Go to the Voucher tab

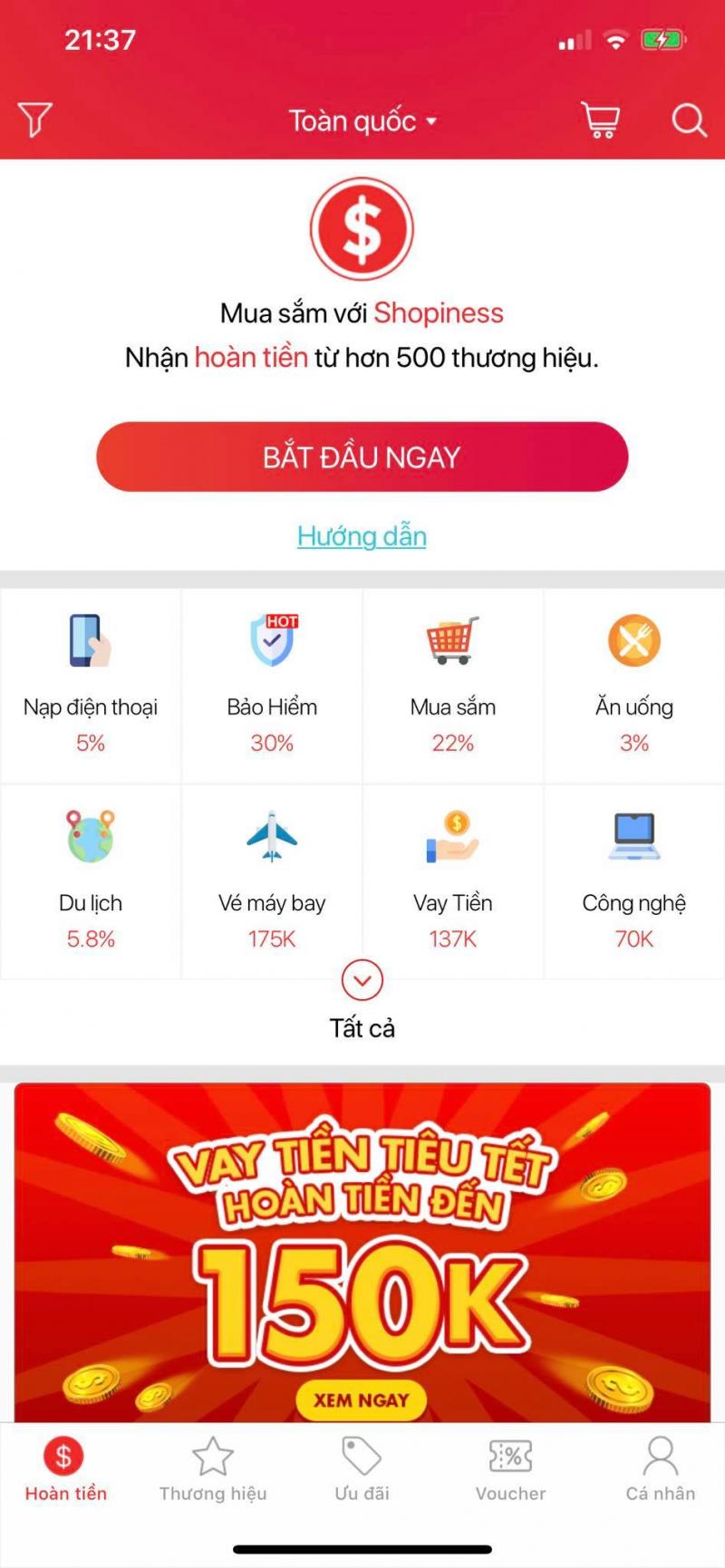(x=511, y=1469)
